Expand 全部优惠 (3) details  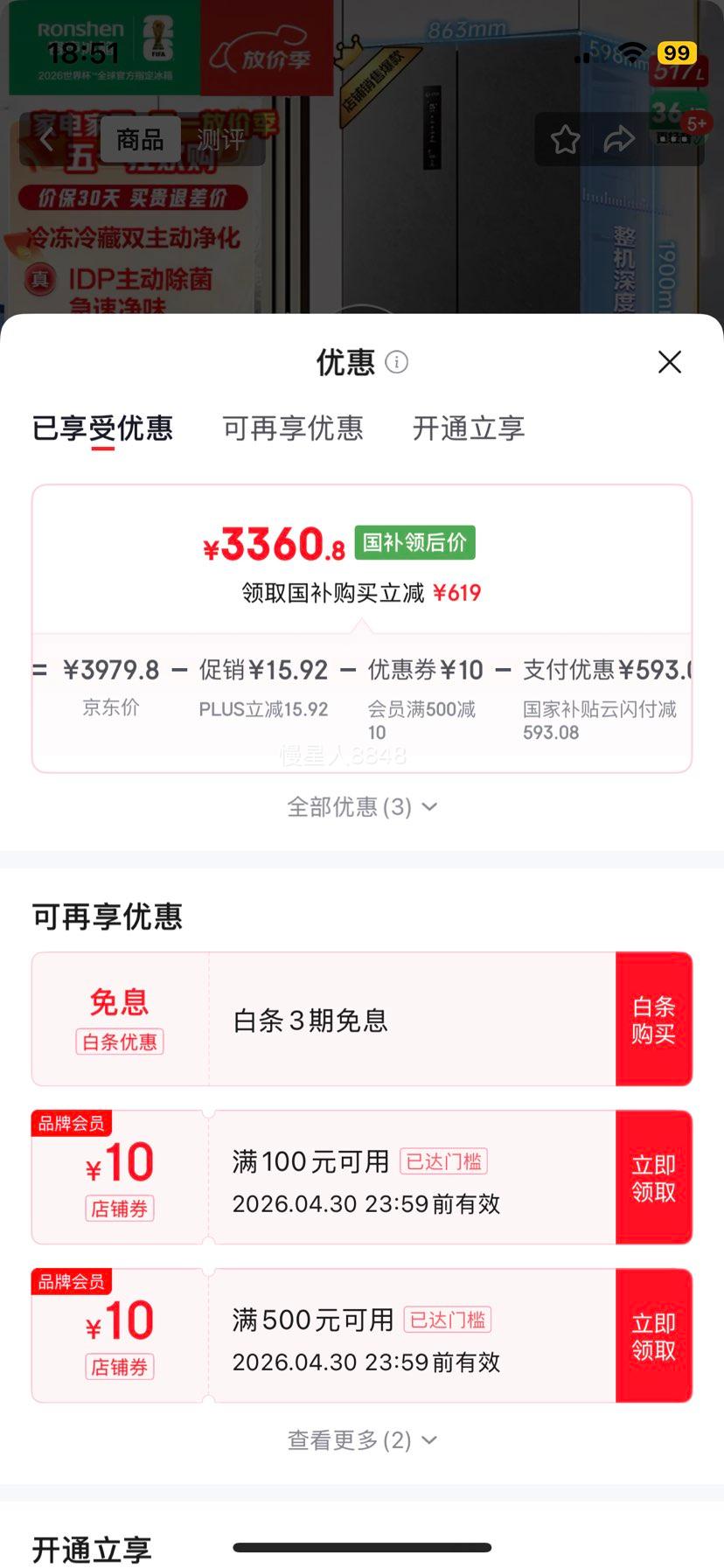coord(362,806)
